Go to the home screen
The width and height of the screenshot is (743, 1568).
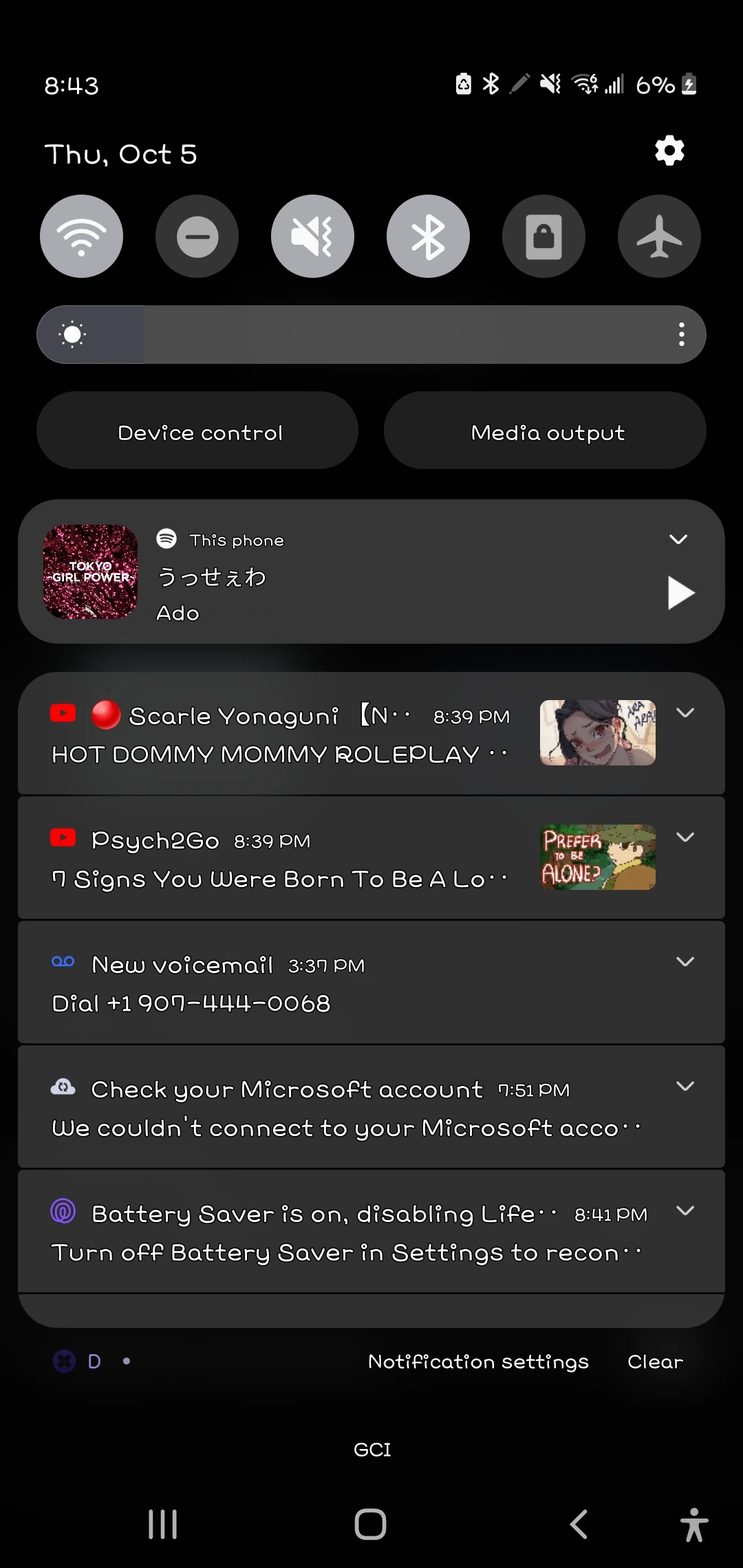371,1524
